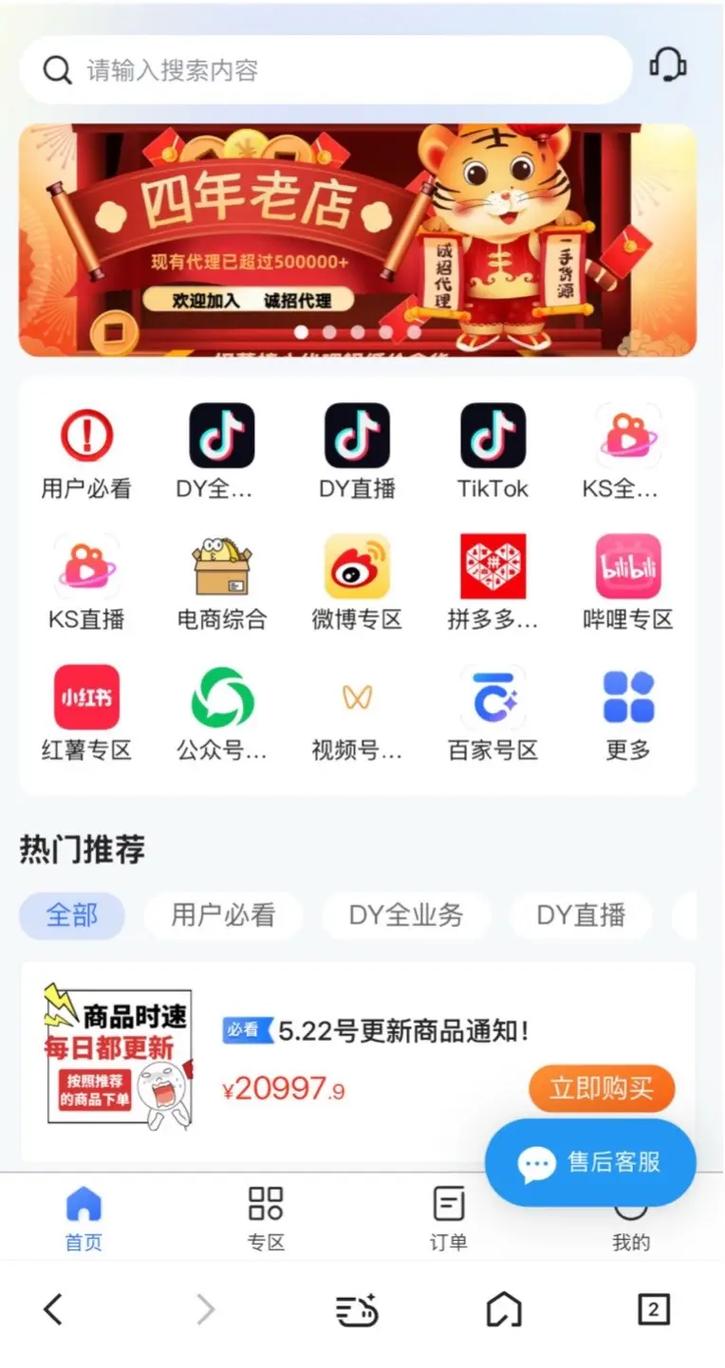
Task: Open the 微博专区 Weibo section
Action: (x=356, y=568)
